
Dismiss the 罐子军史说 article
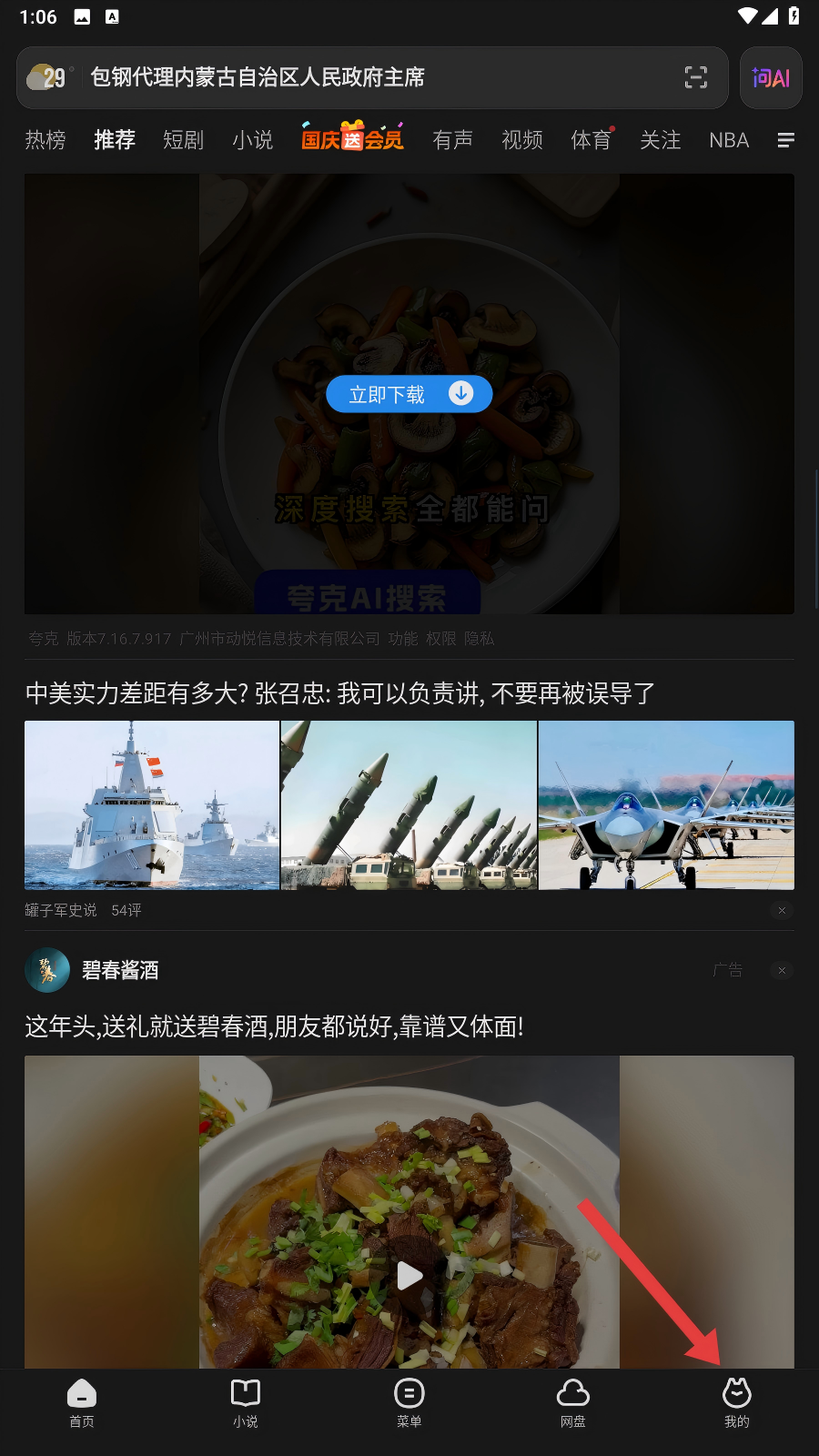click(782, 911)
